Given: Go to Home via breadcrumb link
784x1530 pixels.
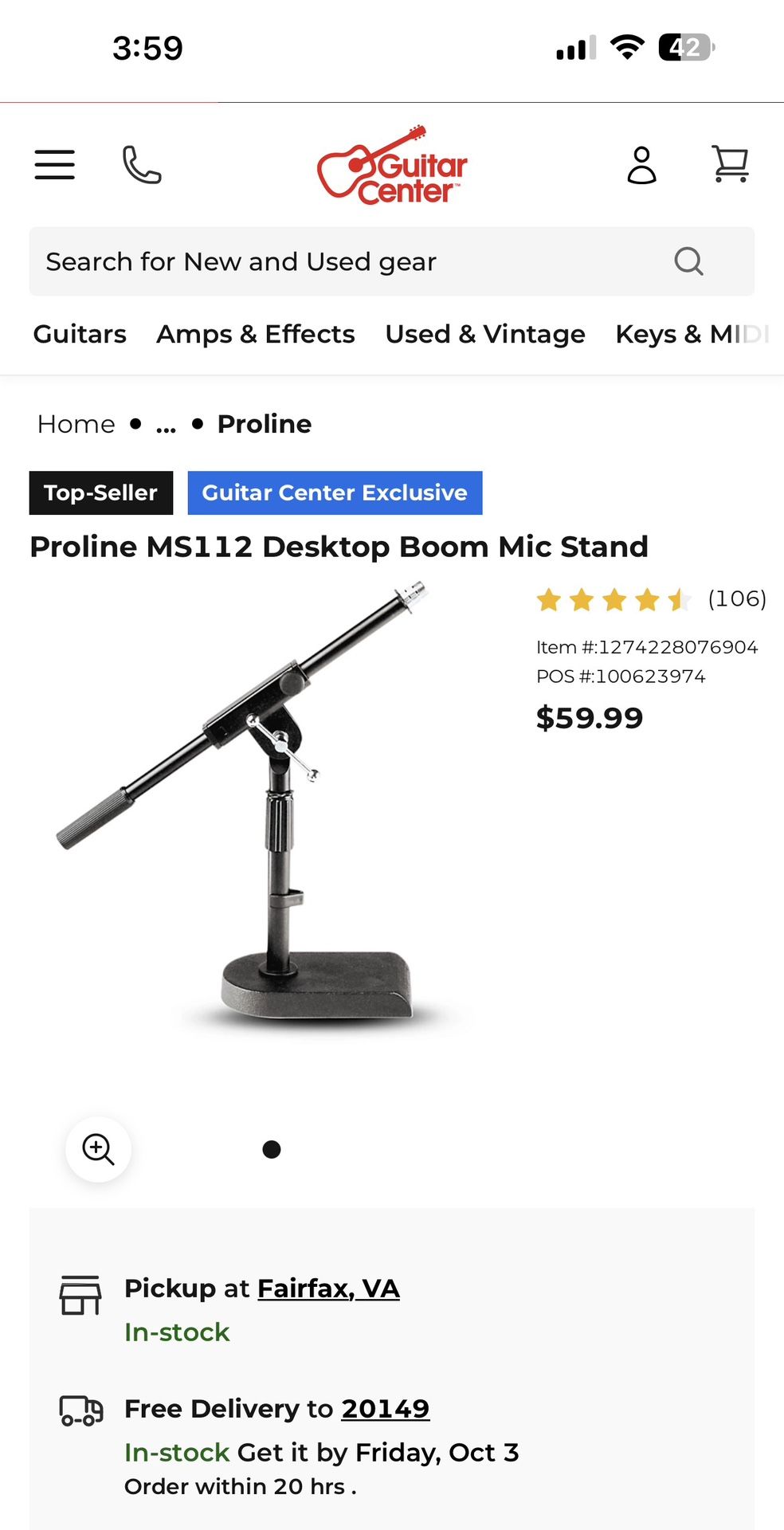Looking at the screenshot, I should [75, 424].
